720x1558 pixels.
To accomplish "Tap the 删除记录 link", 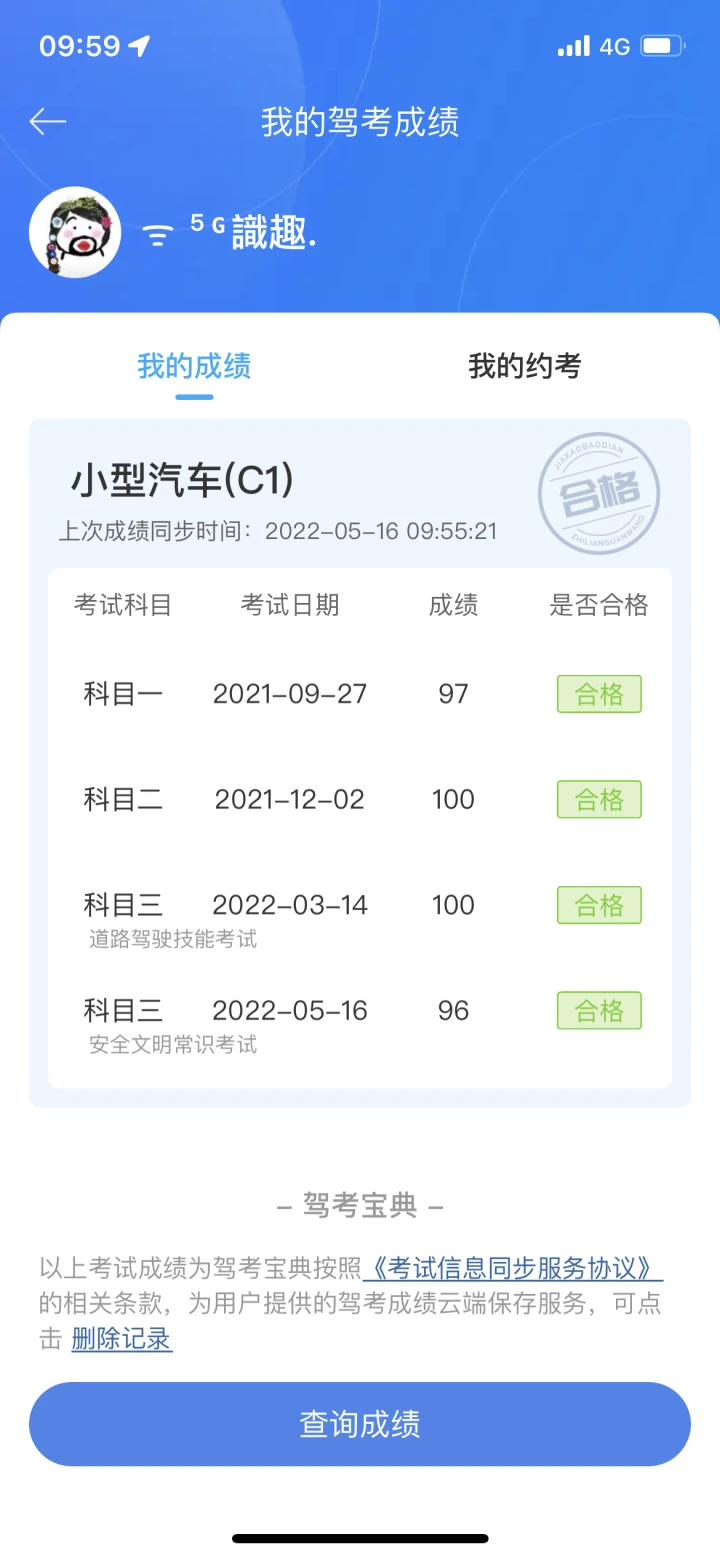I will 122,1339.
